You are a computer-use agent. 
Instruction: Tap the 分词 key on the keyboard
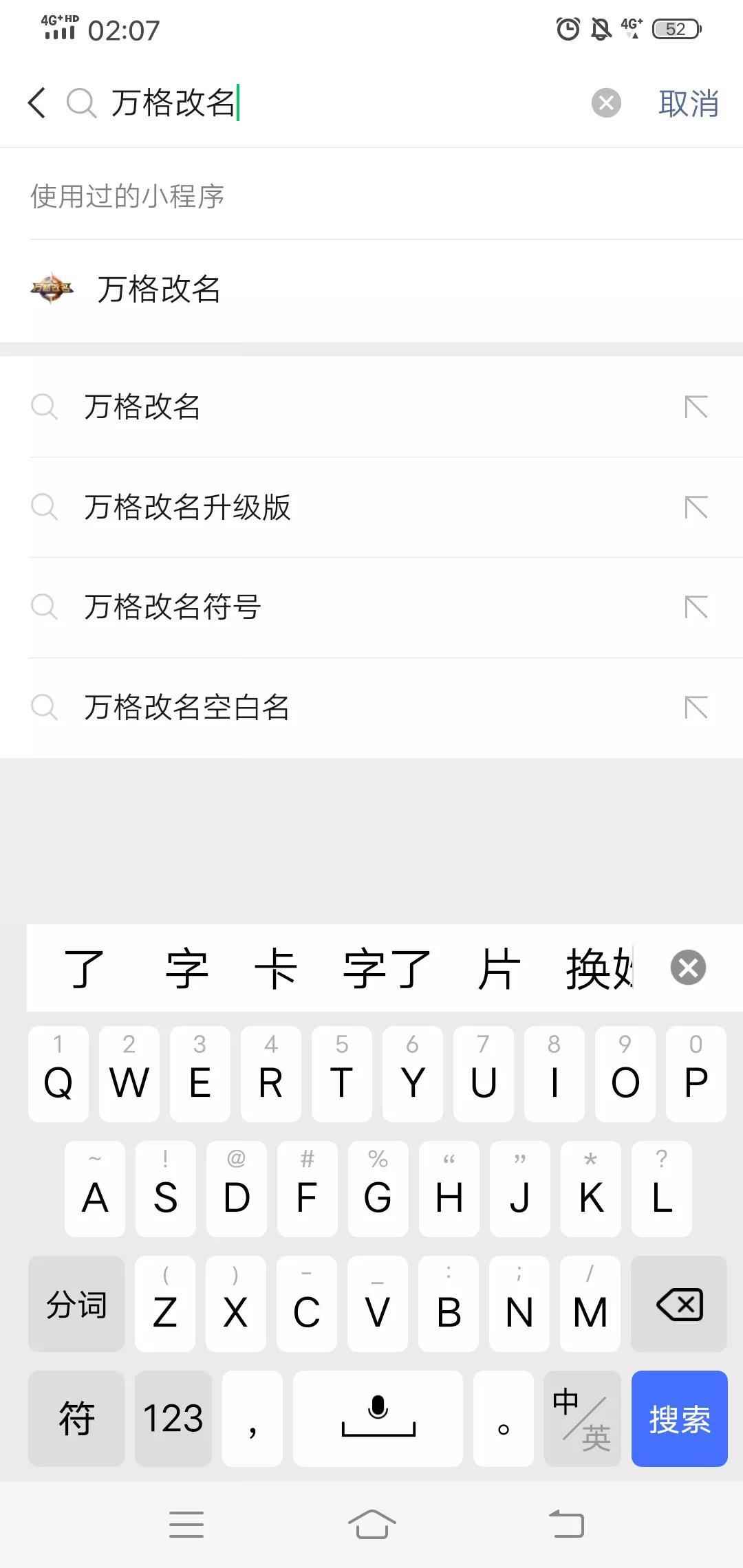(x=76, y=1304)
